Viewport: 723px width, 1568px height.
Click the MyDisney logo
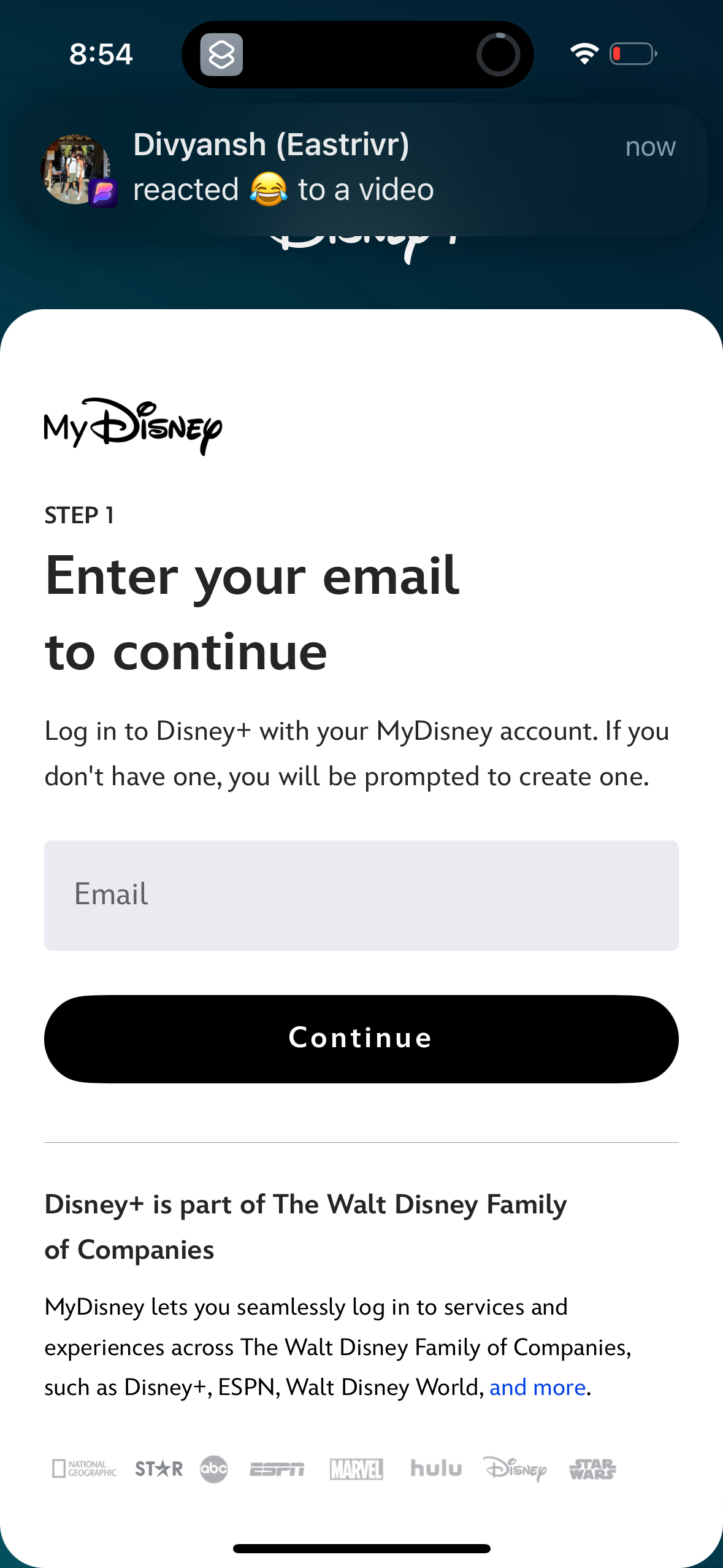click(132, 426)
